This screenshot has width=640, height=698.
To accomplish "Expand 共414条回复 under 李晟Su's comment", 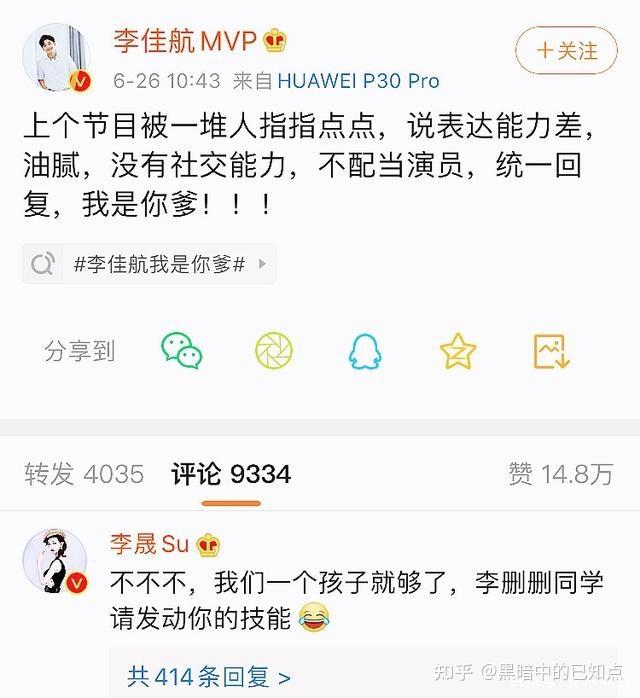I will (209, 677).
